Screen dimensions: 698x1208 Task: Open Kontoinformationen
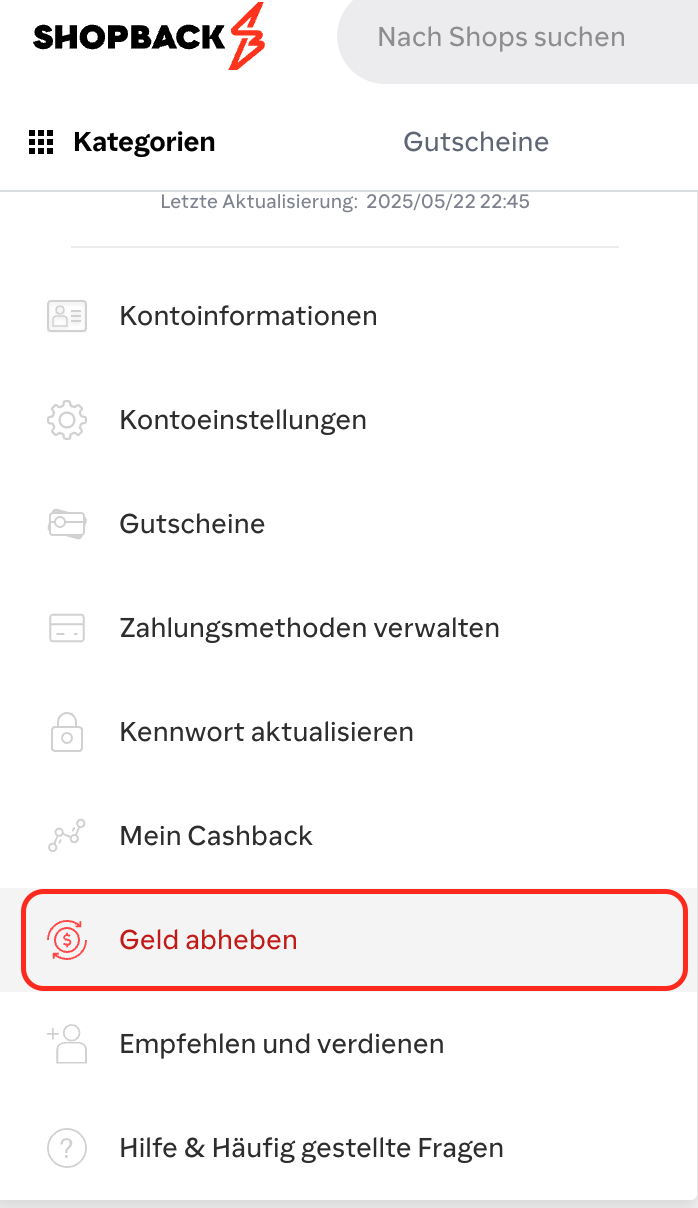click(x=349, y=316)
